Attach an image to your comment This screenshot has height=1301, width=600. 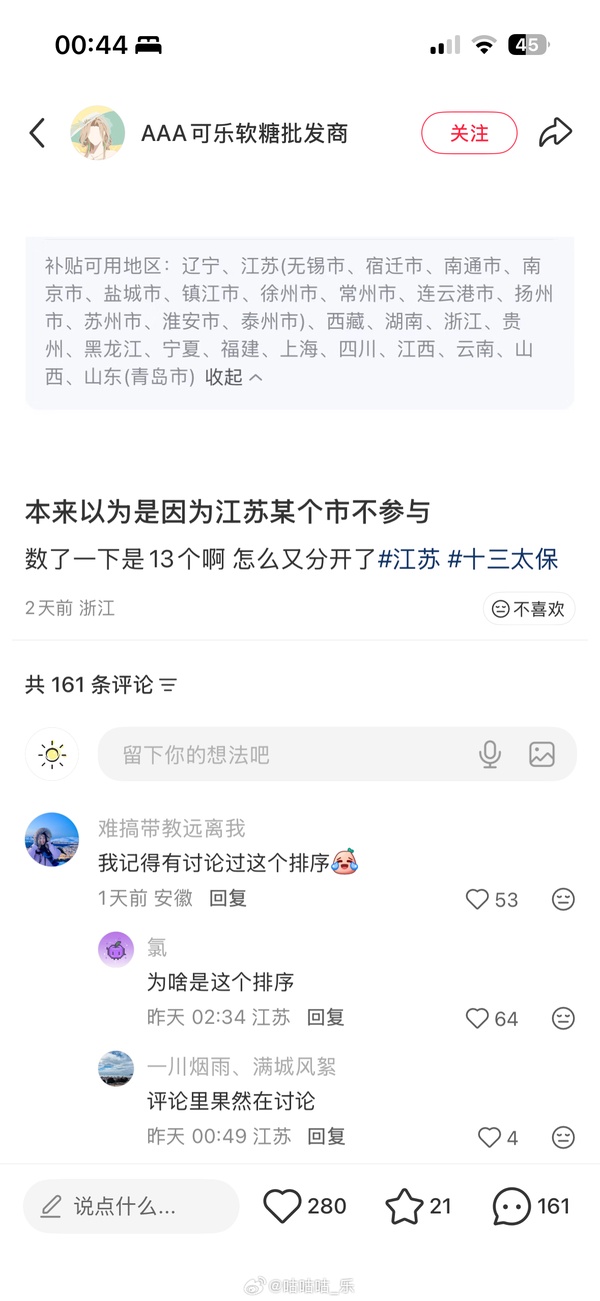(x=542, y=754)
